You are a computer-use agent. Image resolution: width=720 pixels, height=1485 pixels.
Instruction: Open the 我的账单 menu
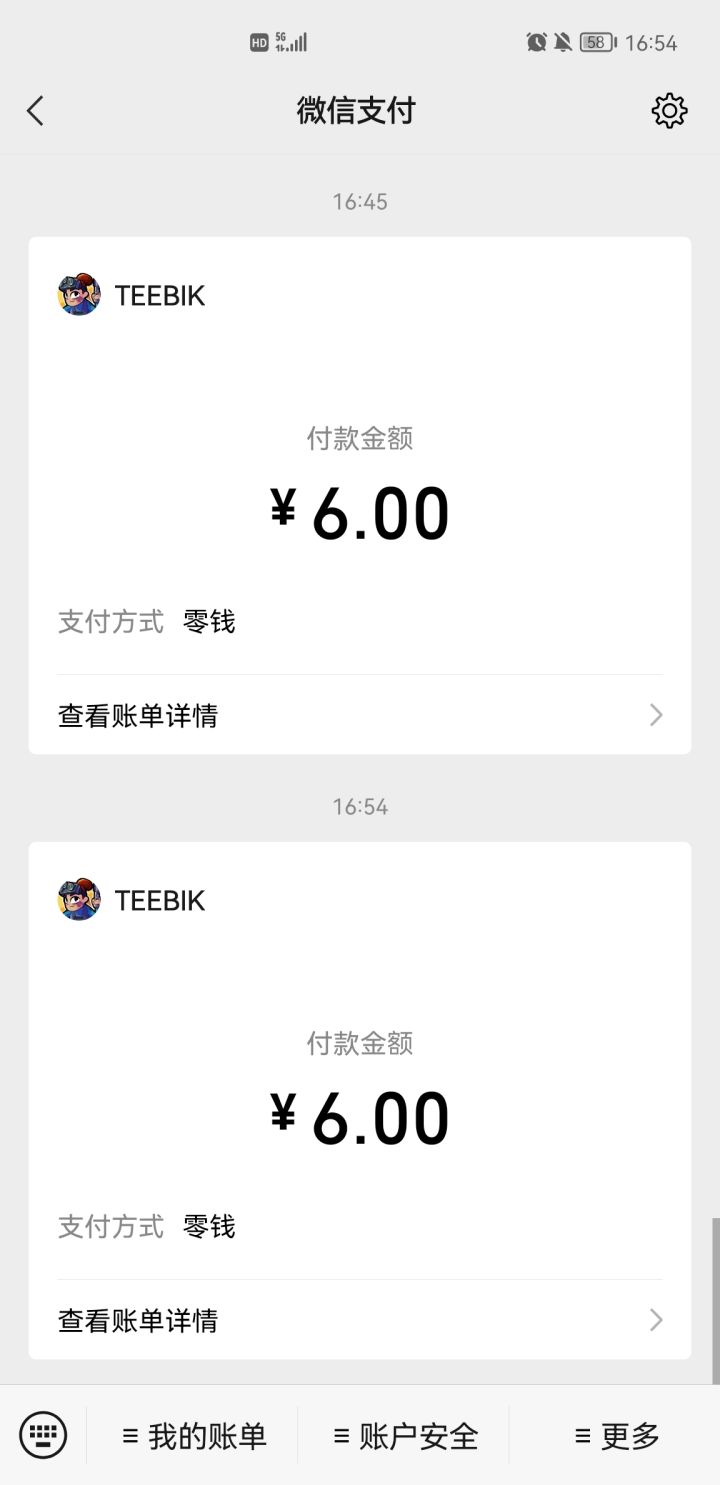click(194, 1436)
